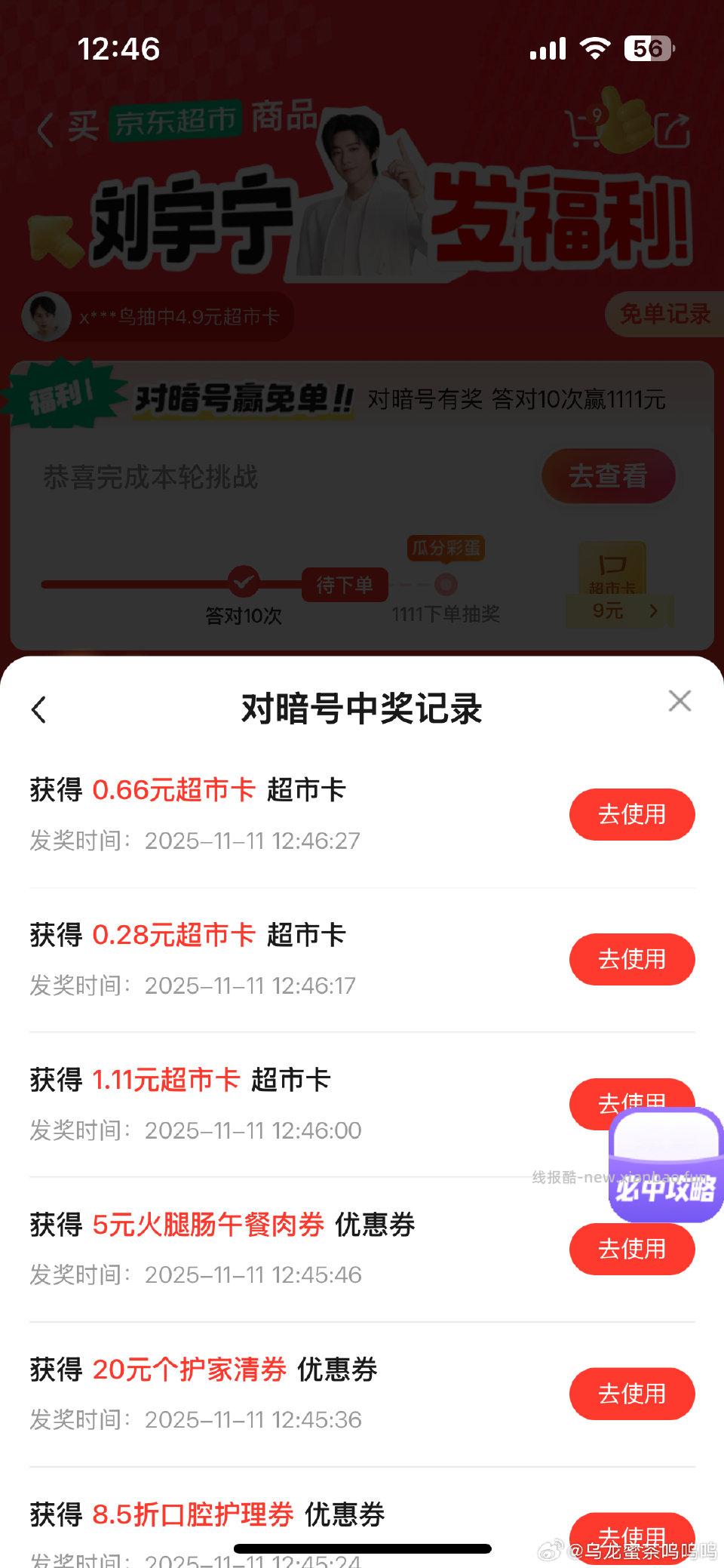Tap the back arrow at top left

click(x=45, y=128)
